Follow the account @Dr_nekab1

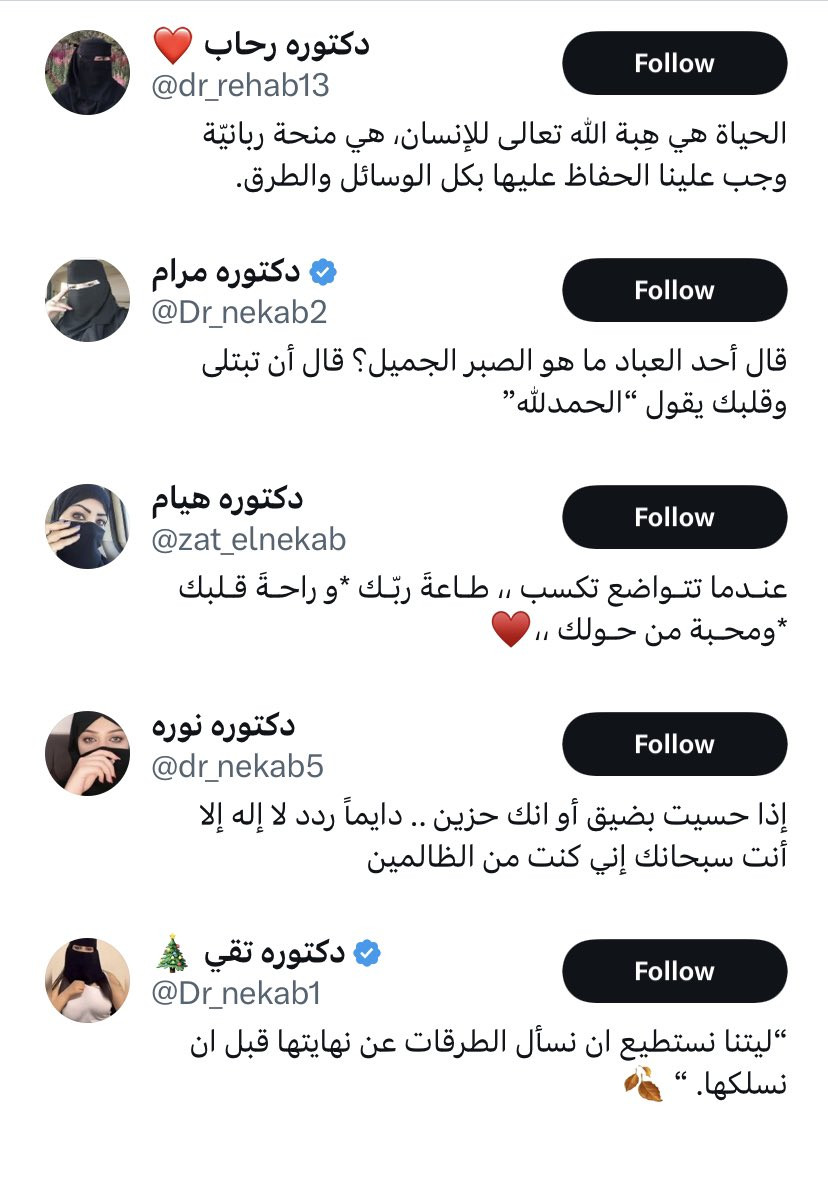tap(675, 972)
